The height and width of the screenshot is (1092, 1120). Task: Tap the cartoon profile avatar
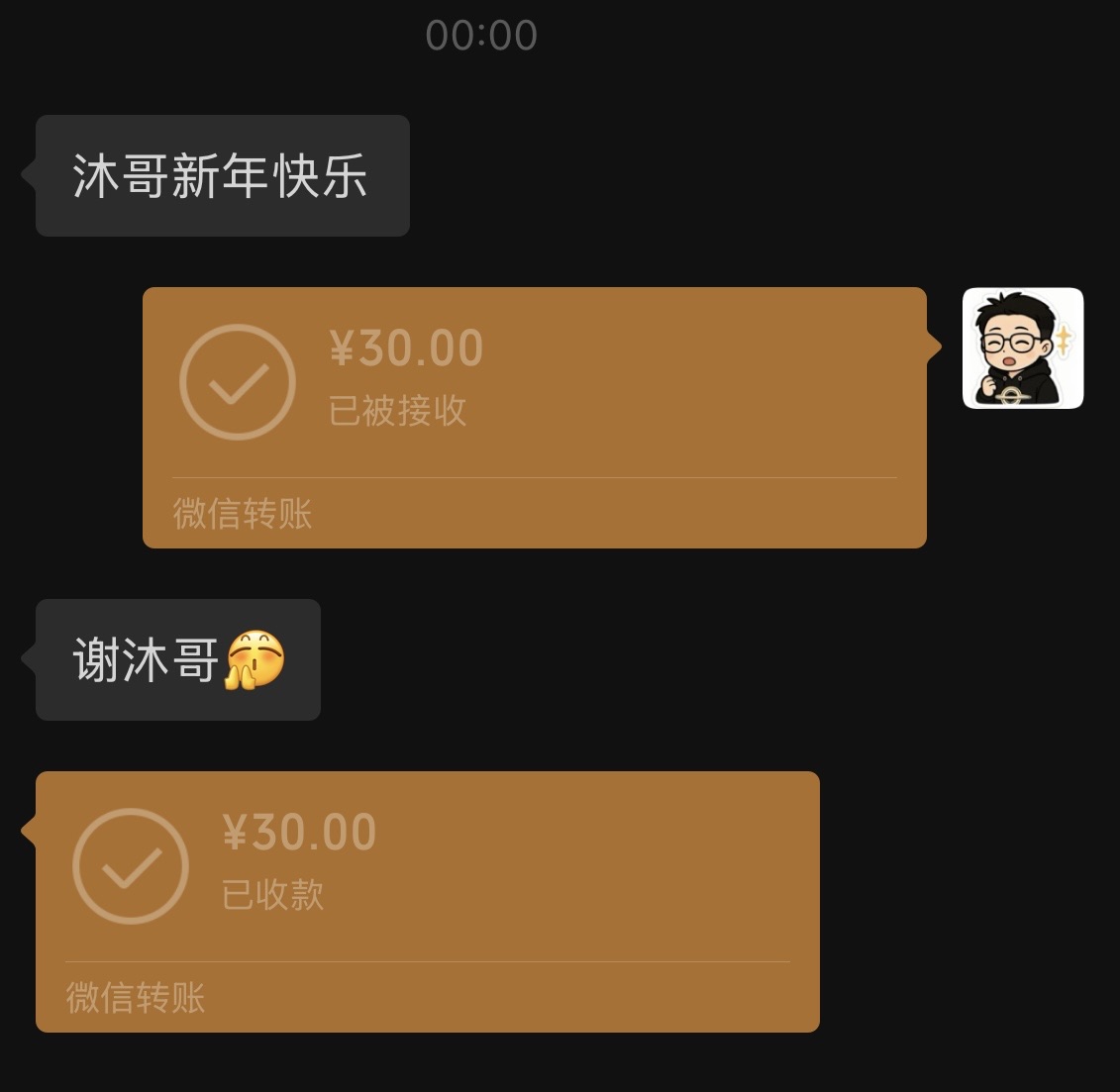[x=1022, y=348]
